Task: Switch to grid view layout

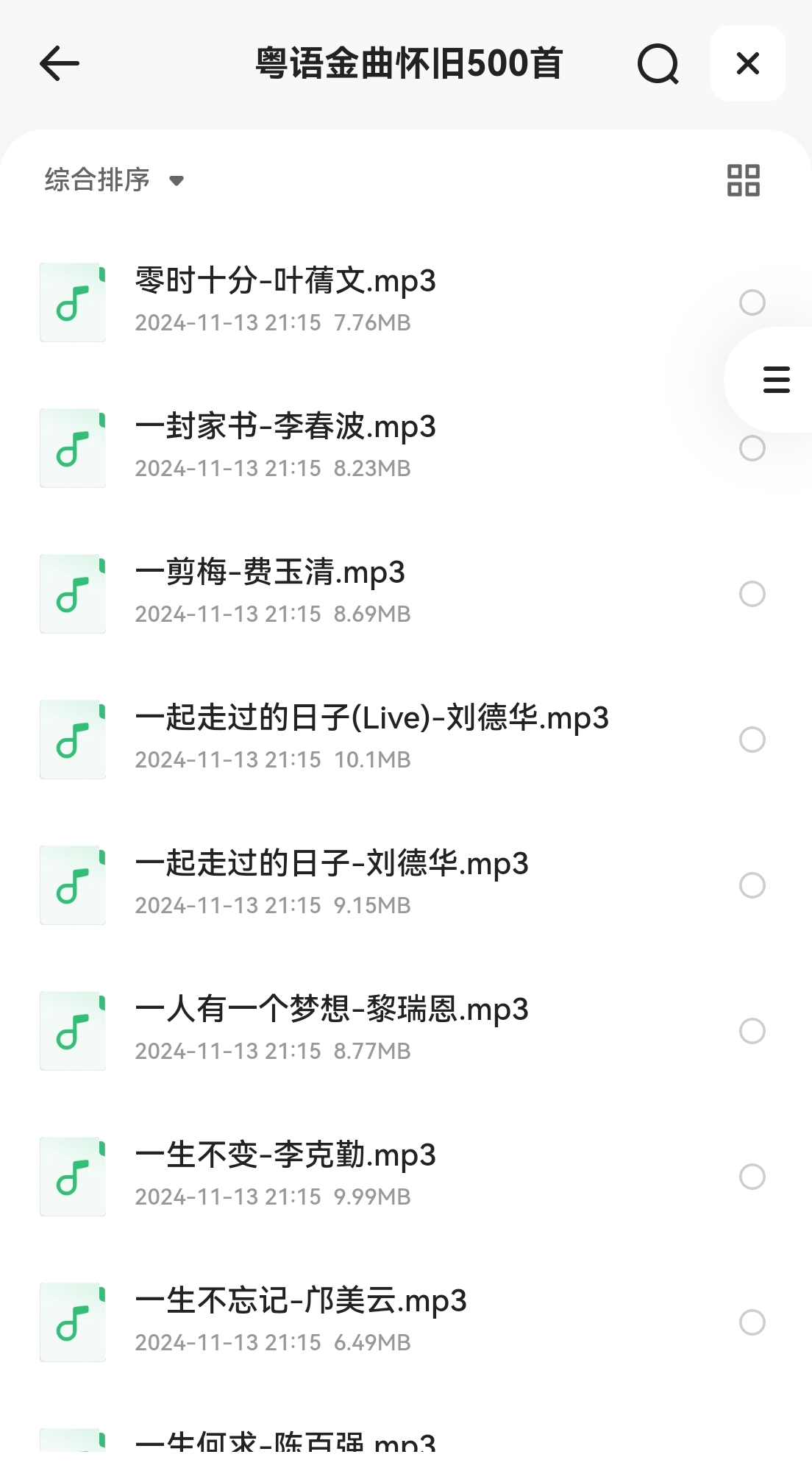Action: [x=743, y=180]
